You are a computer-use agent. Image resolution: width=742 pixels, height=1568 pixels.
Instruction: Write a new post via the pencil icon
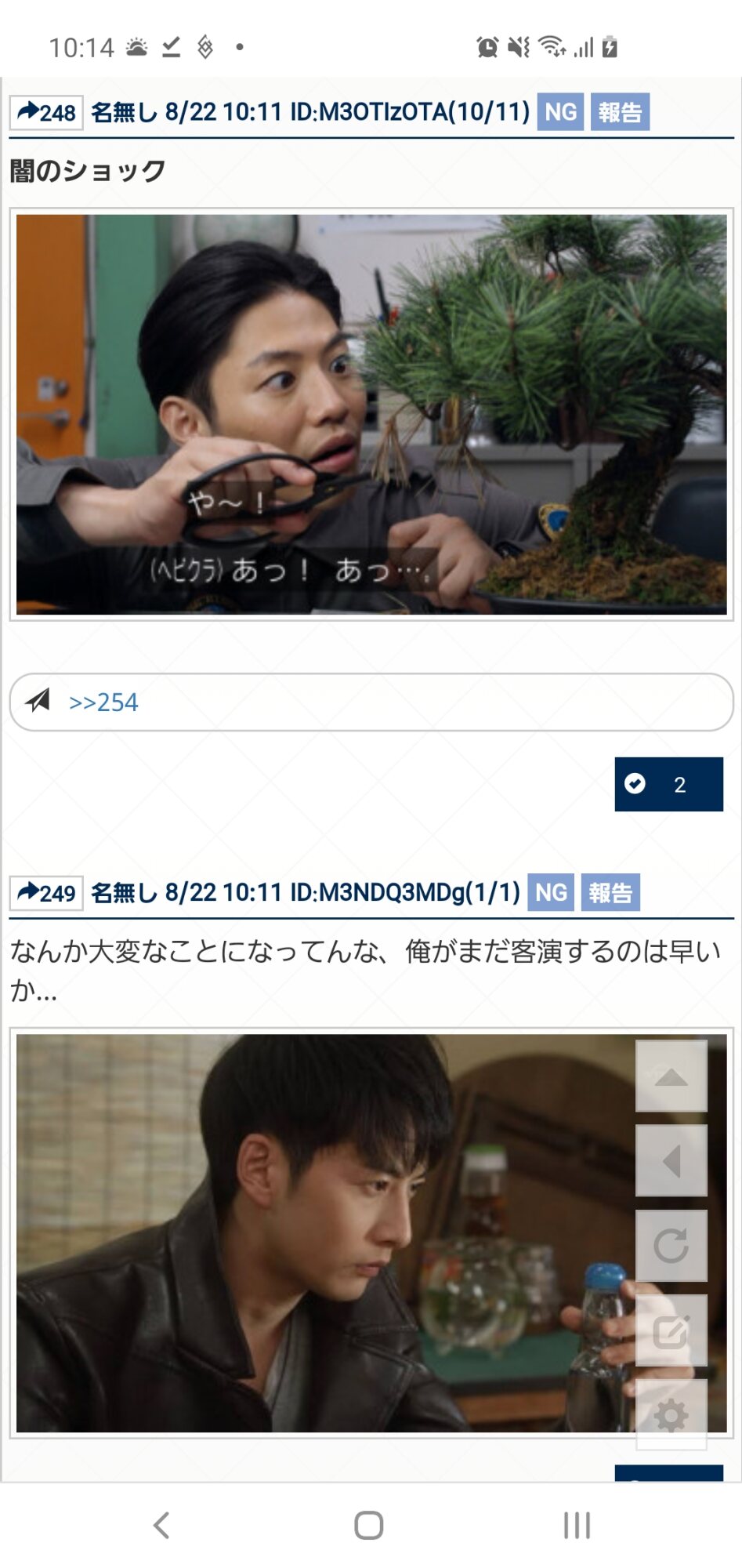coord(671,1330)
